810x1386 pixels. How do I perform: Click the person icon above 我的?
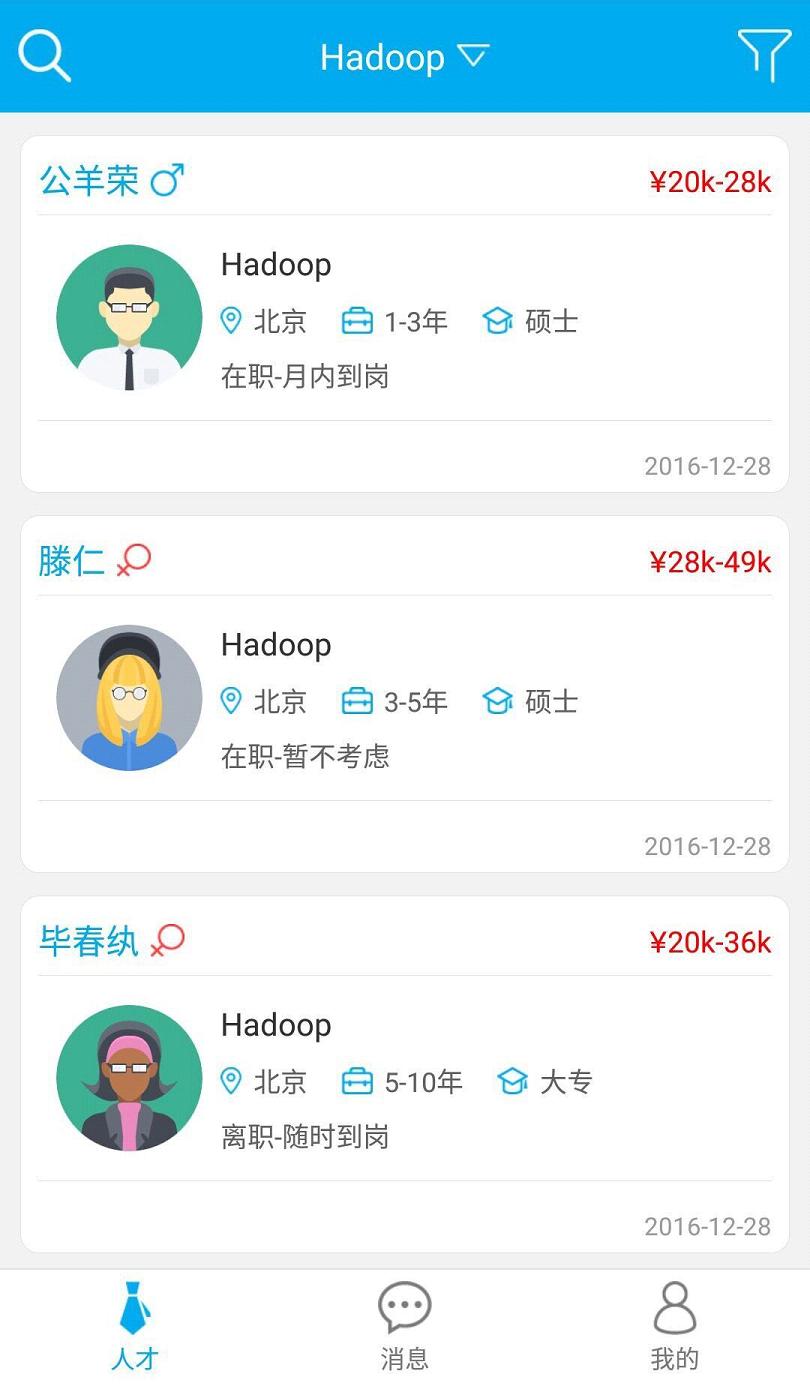pyautogui.click(x=675, y=1304)
